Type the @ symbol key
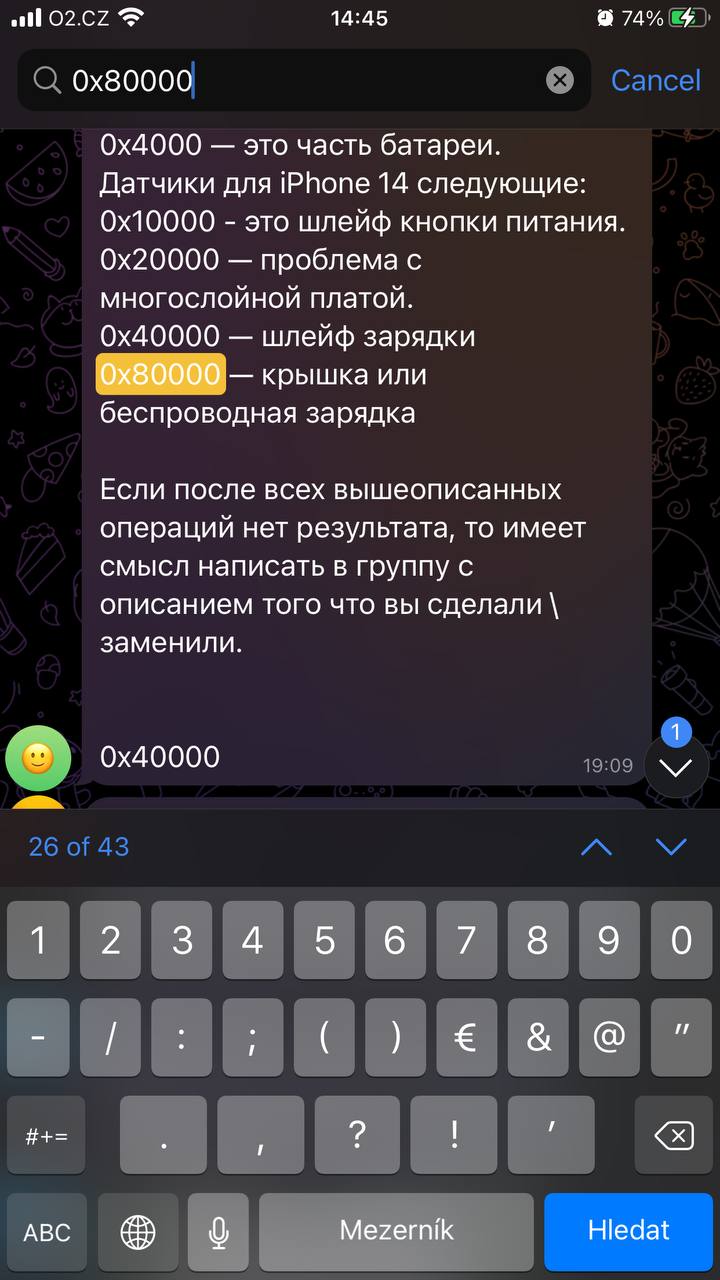Viewport: 720px width, 1280px height. (x=610, y=1038)
